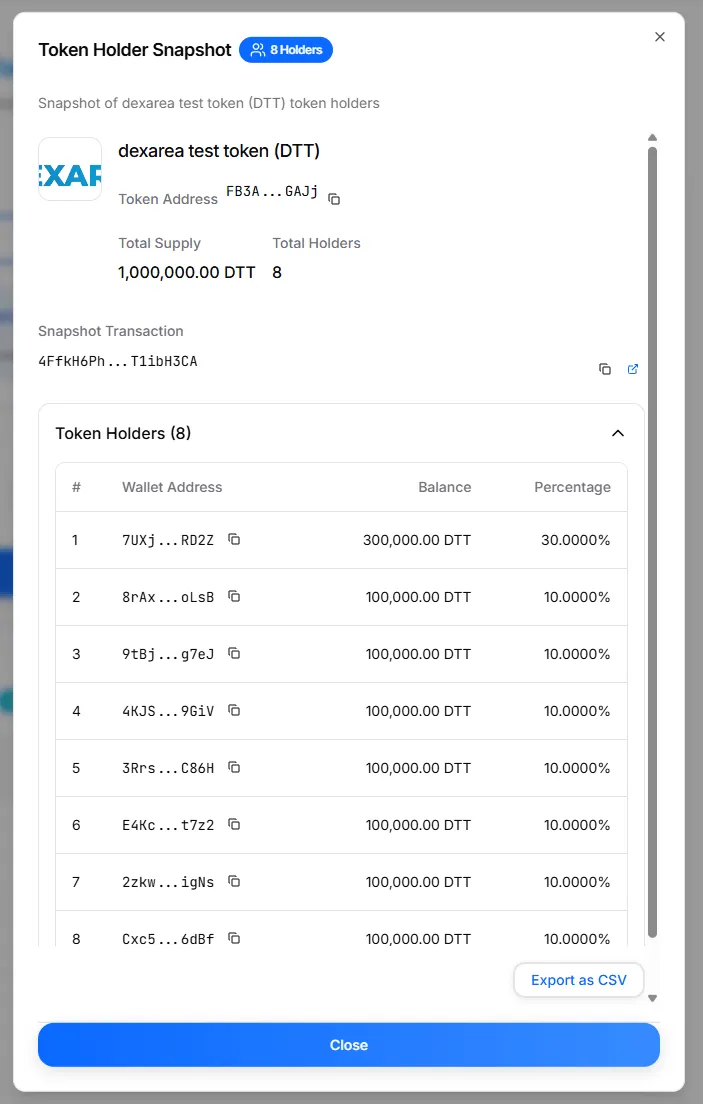
Task: Collapse the Token Holders section
Action: coord(618,433)
